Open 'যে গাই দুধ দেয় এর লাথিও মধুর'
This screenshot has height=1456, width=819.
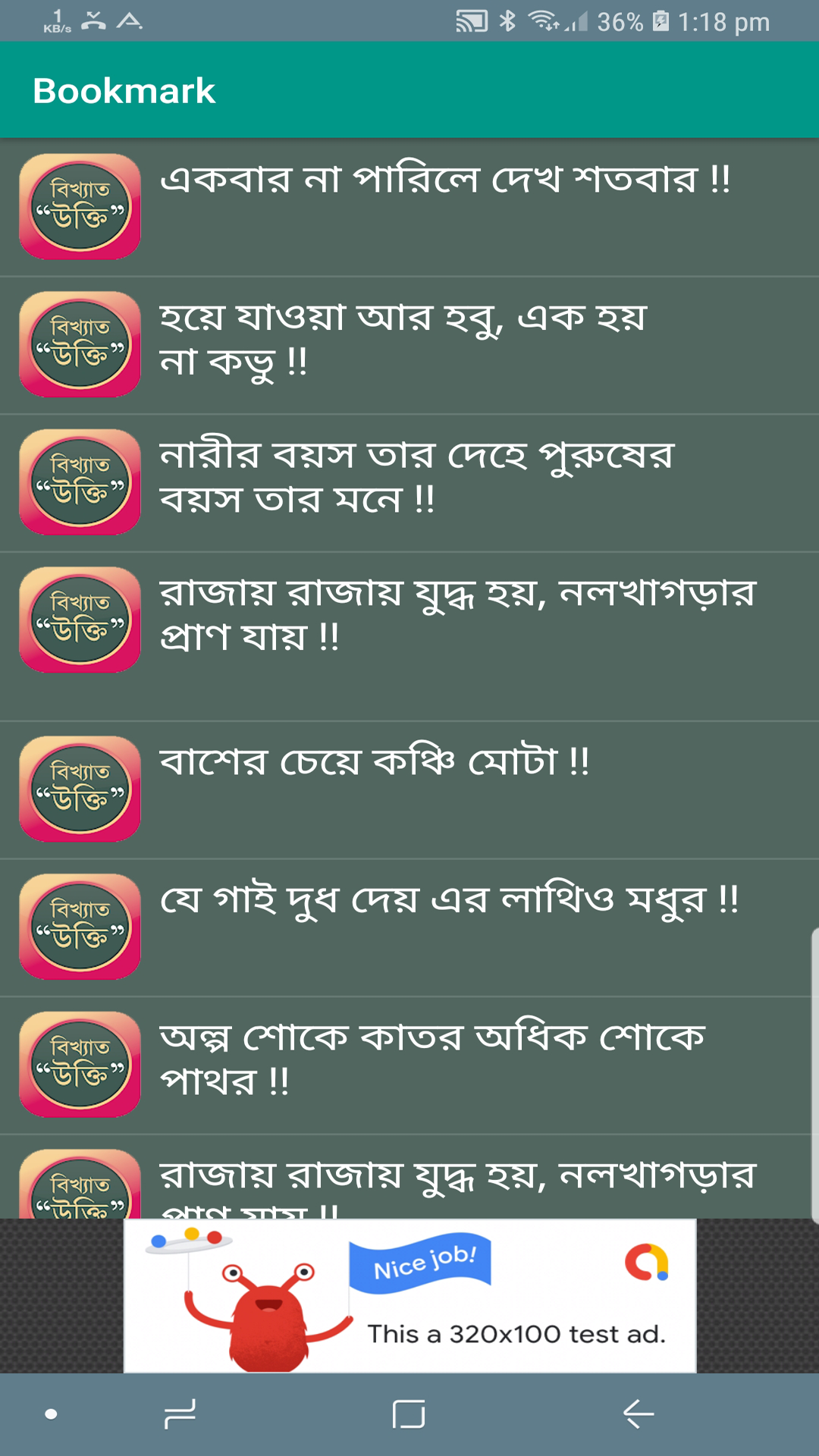[409, 927]
